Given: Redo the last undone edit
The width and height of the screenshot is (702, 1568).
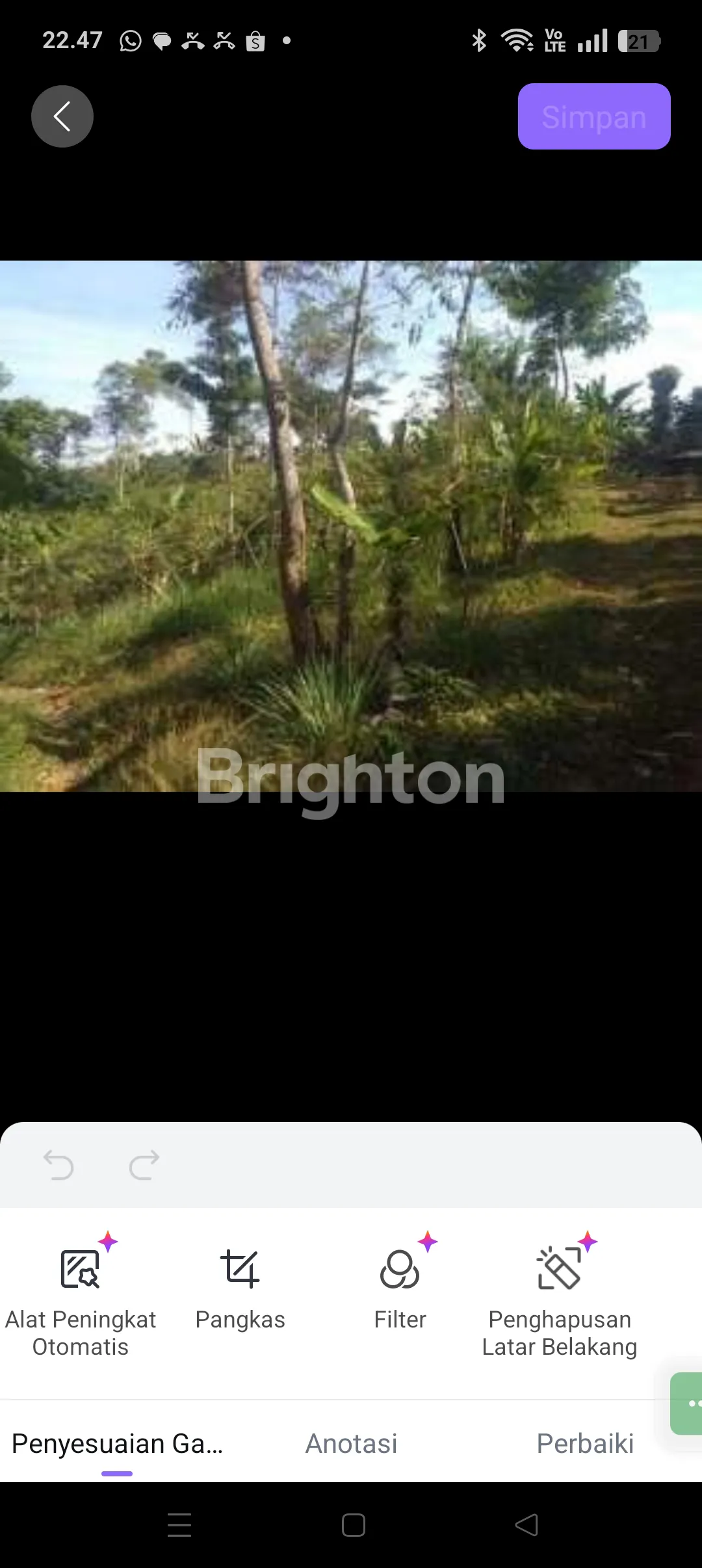Looking at the screenshot, I should (x=144, y=1164).
